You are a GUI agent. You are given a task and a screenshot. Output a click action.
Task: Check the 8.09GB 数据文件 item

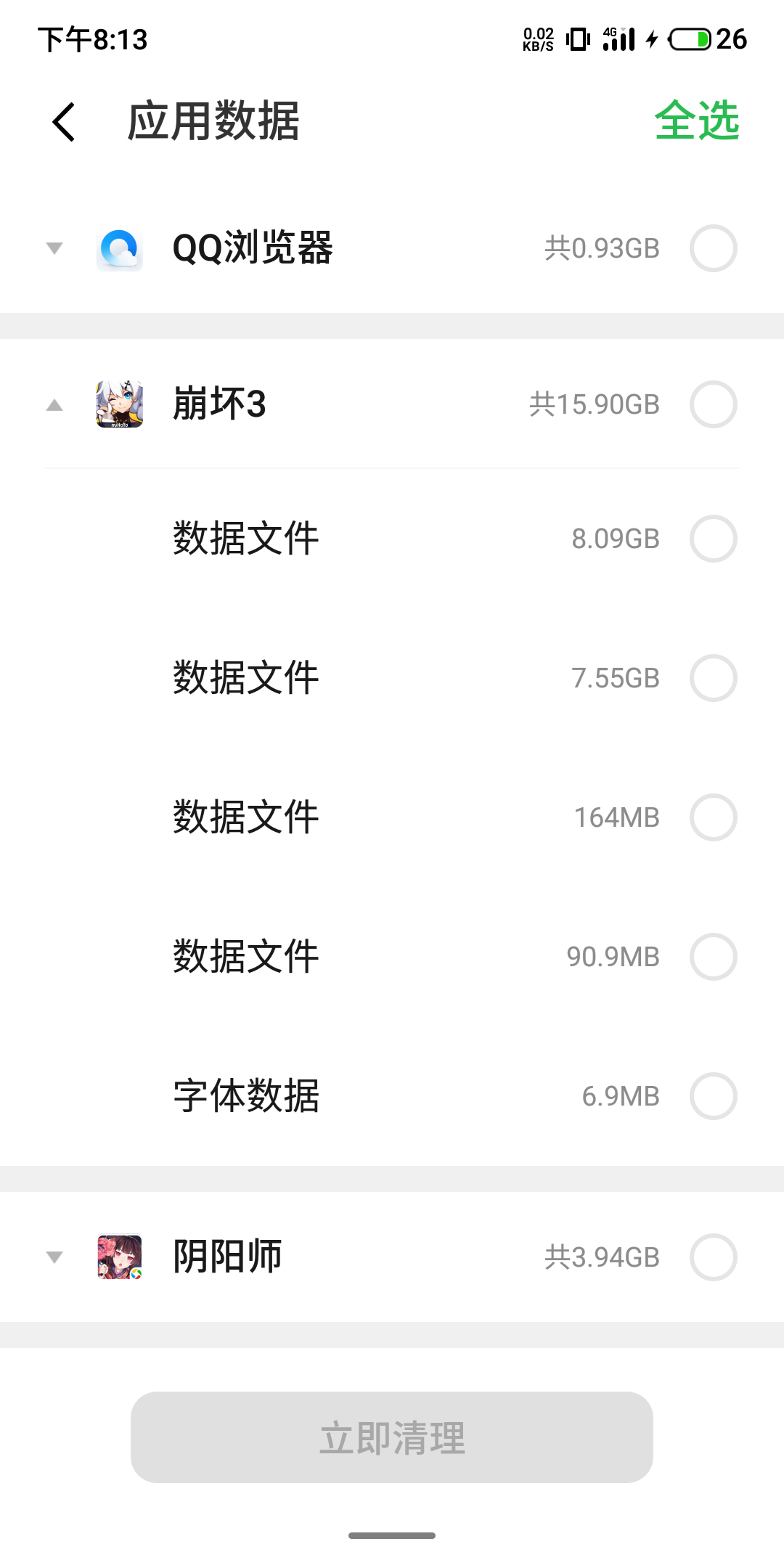pos(713,539)
